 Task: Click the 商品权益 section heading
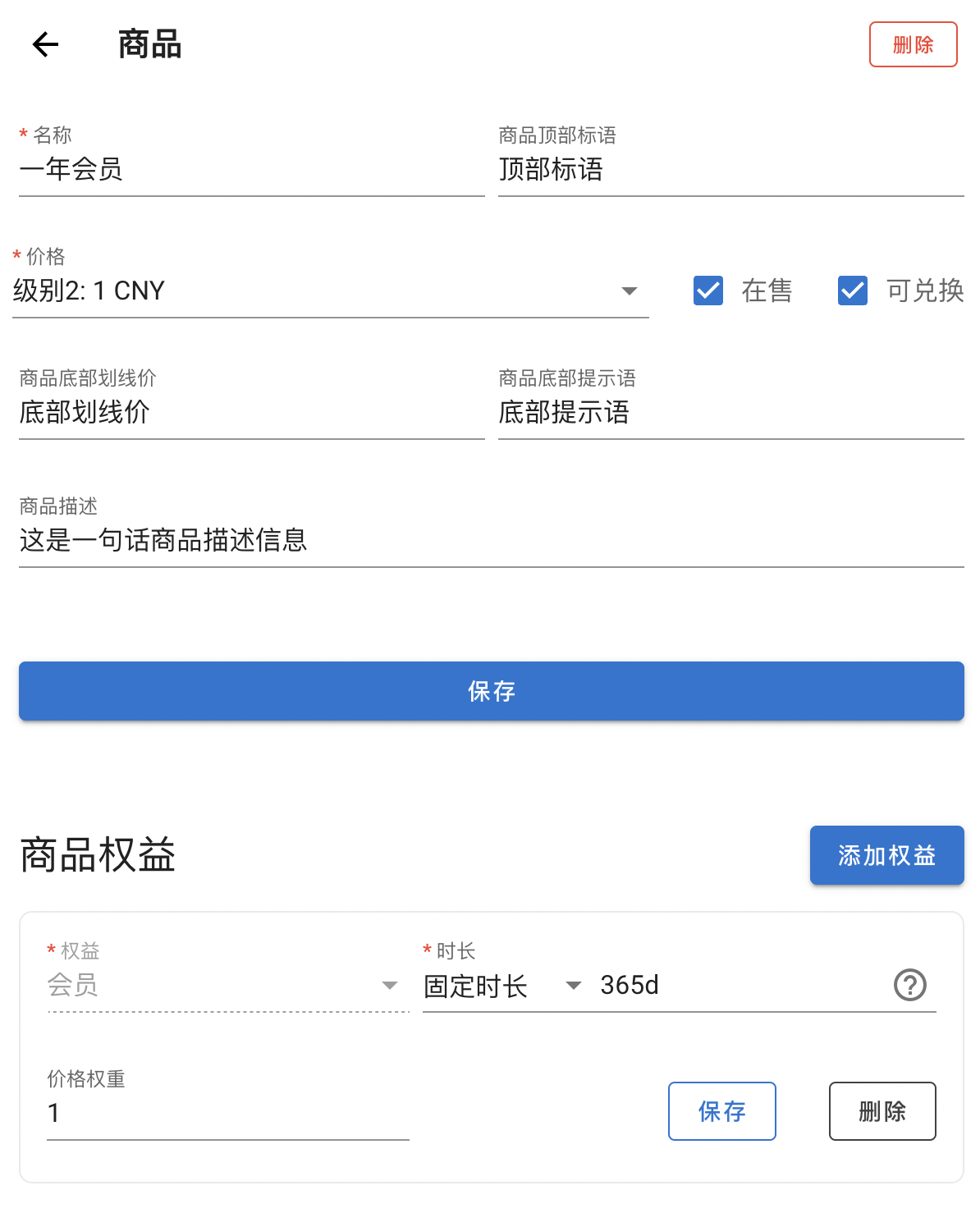(x=96, y=855)
